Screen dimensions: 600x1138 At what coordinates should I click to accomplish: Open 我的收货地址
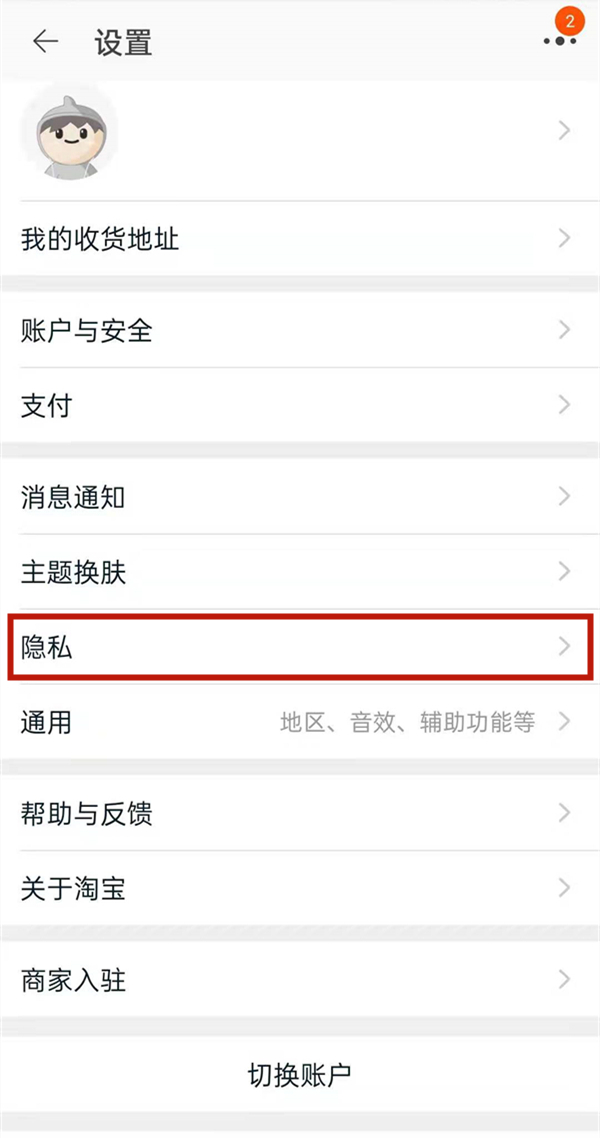300,239
